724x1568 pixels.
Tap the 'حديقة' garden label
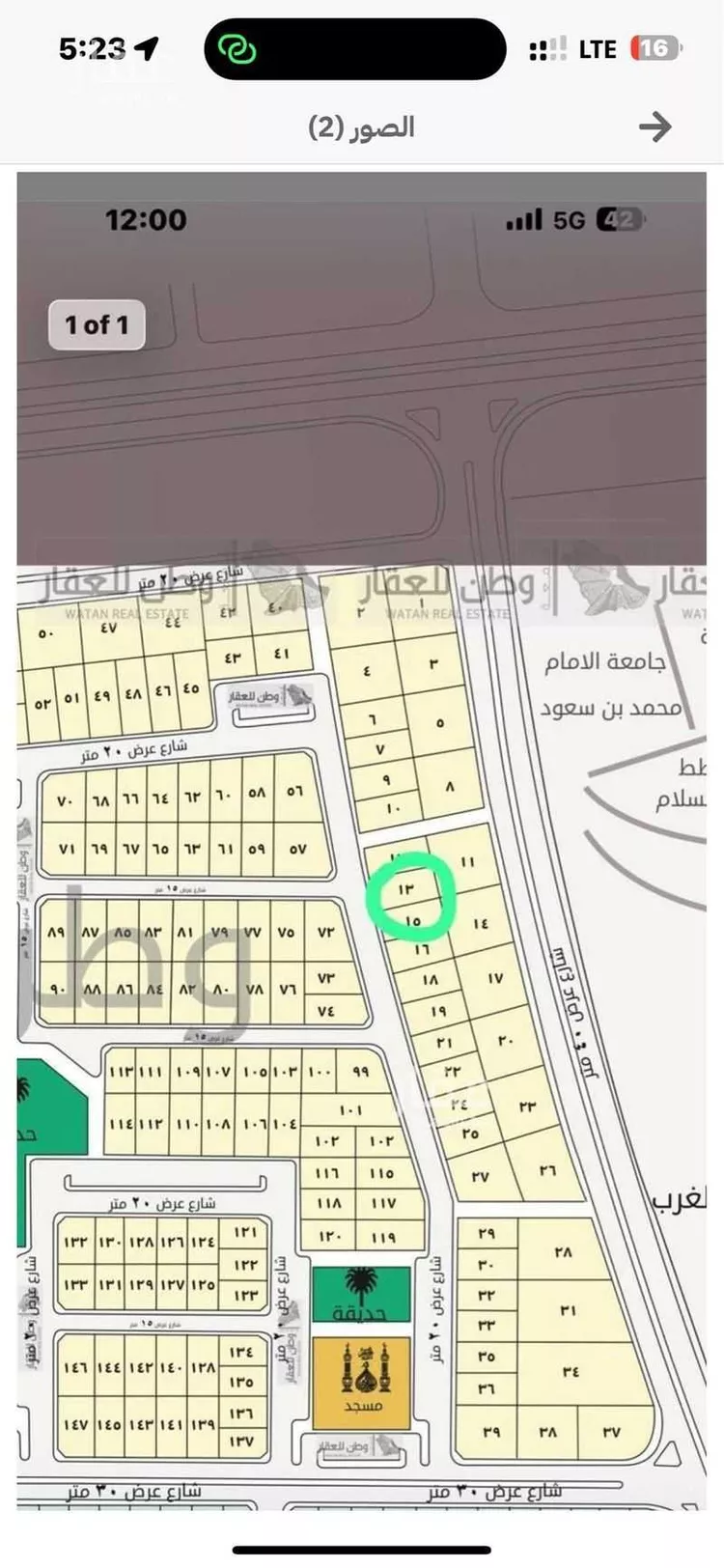point(361,1311)
